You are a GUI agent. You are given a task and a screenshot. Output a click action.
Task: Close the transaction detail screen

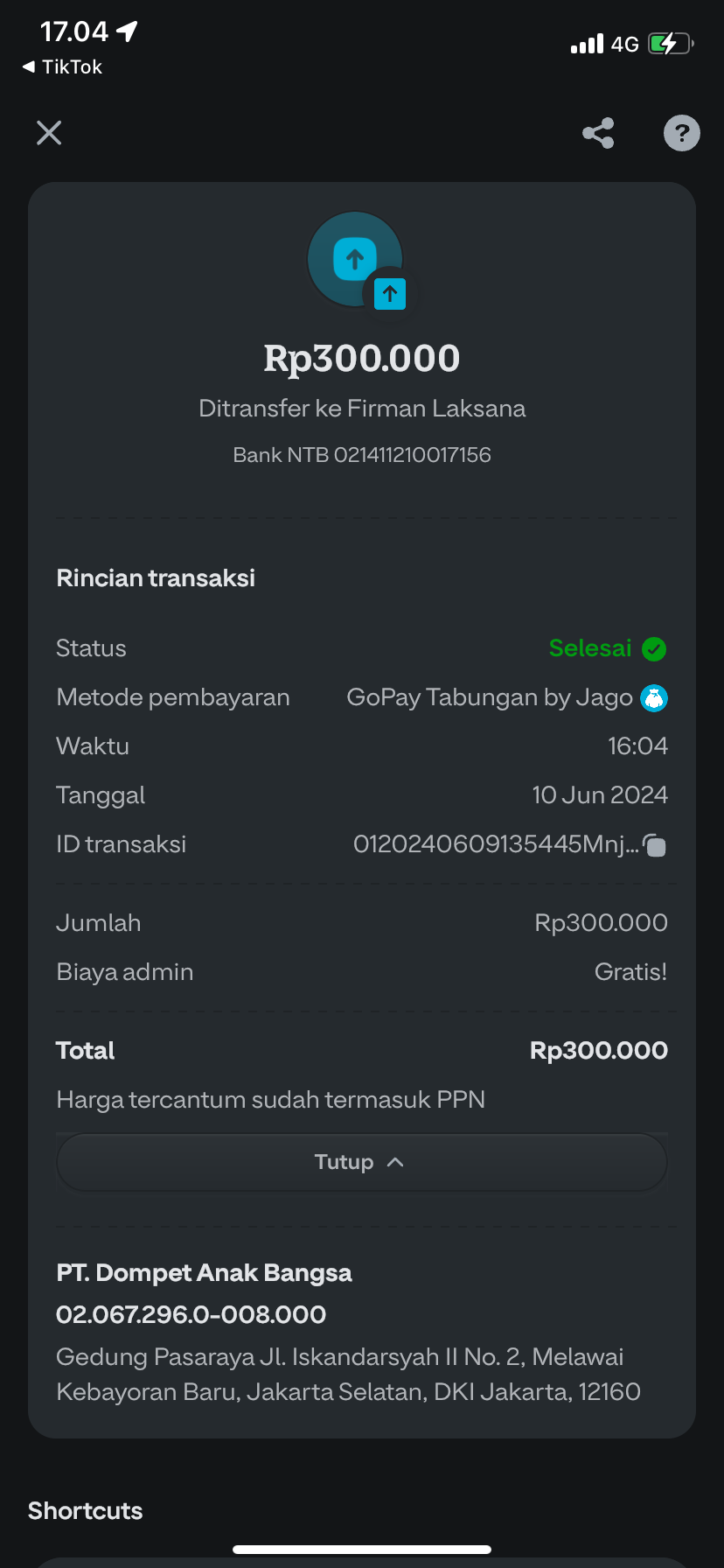click(49, 133)
